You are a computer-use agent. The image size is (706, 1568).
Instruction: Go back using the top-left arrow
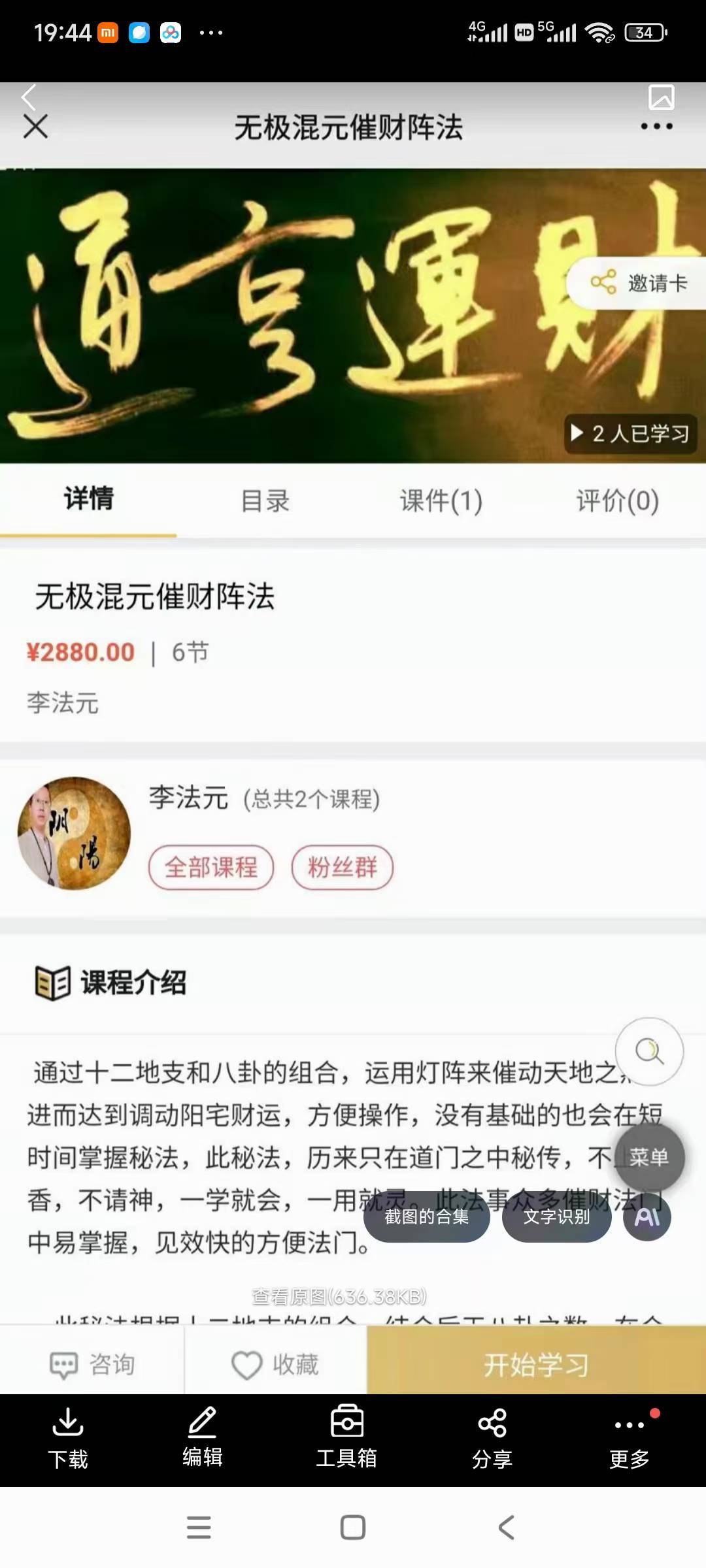tap(29, 97)
